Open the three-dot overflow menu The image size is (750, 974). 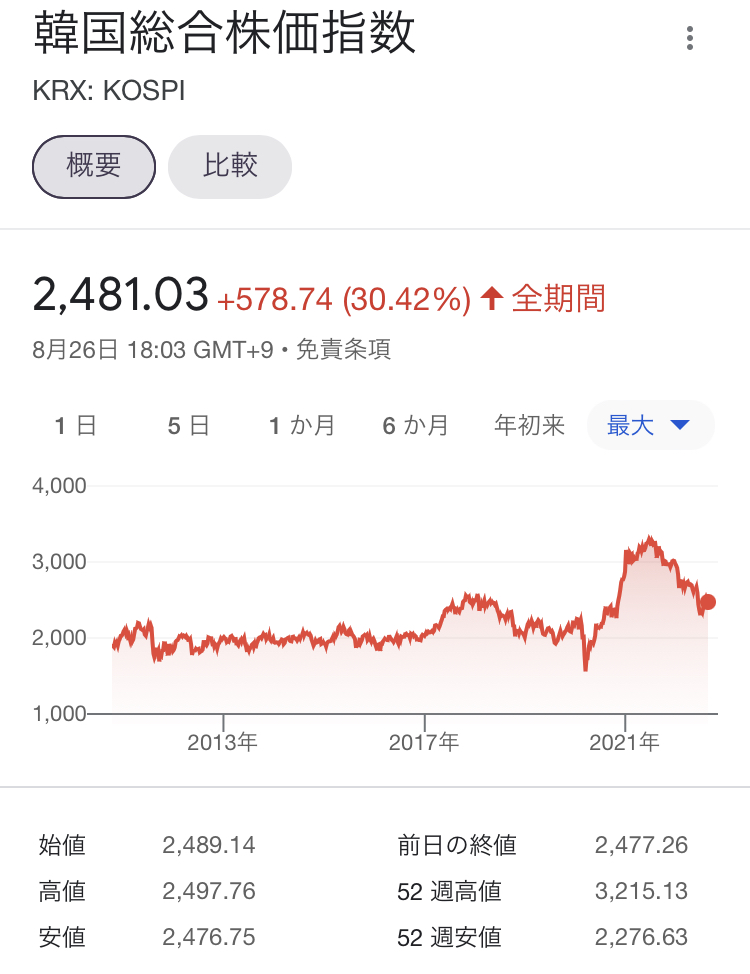click(689, 39)
